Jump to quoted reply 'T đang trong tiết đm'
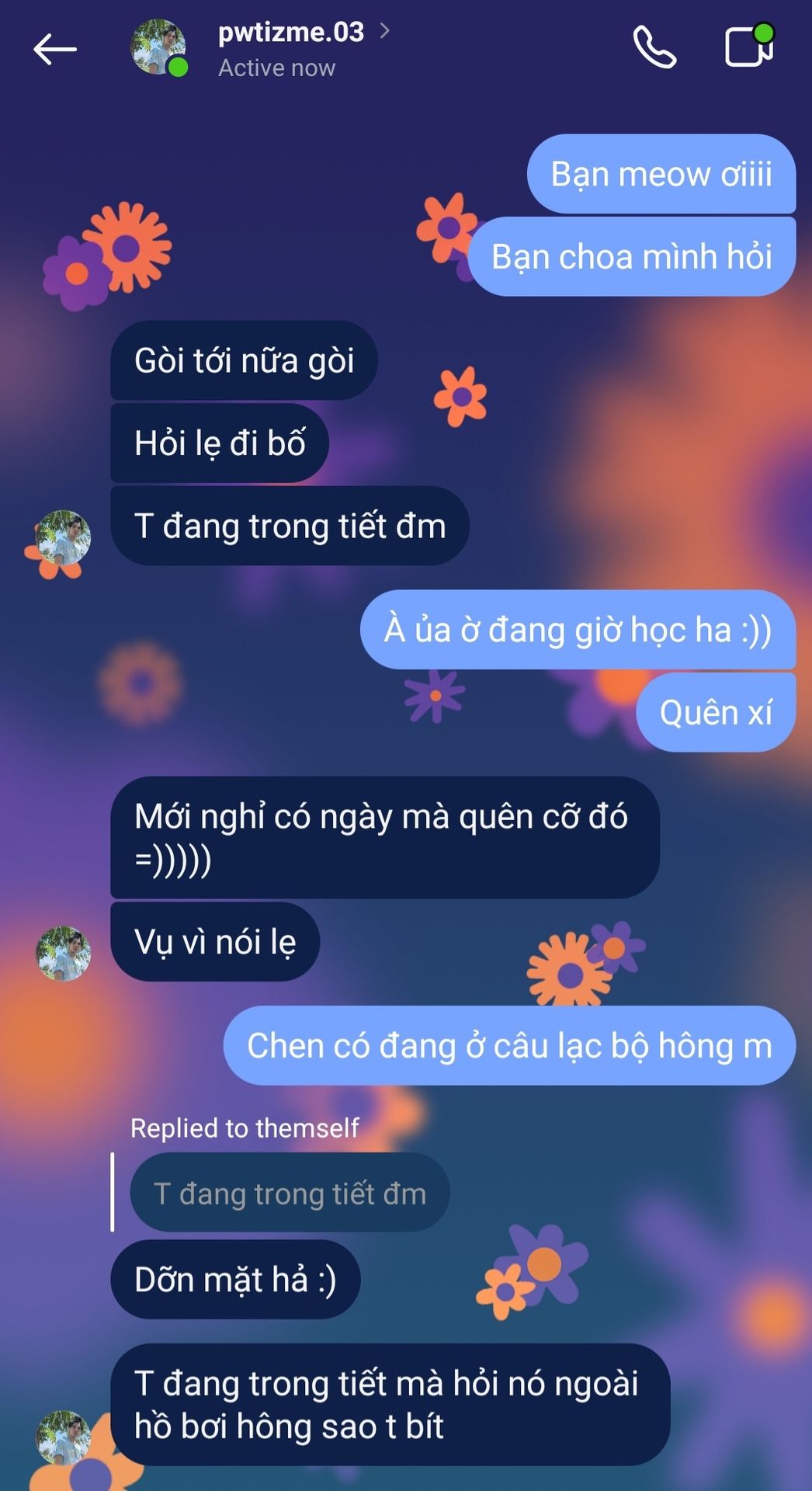Image resolution: width=812 pixels, height=1491 pixels. (290, 1194)
